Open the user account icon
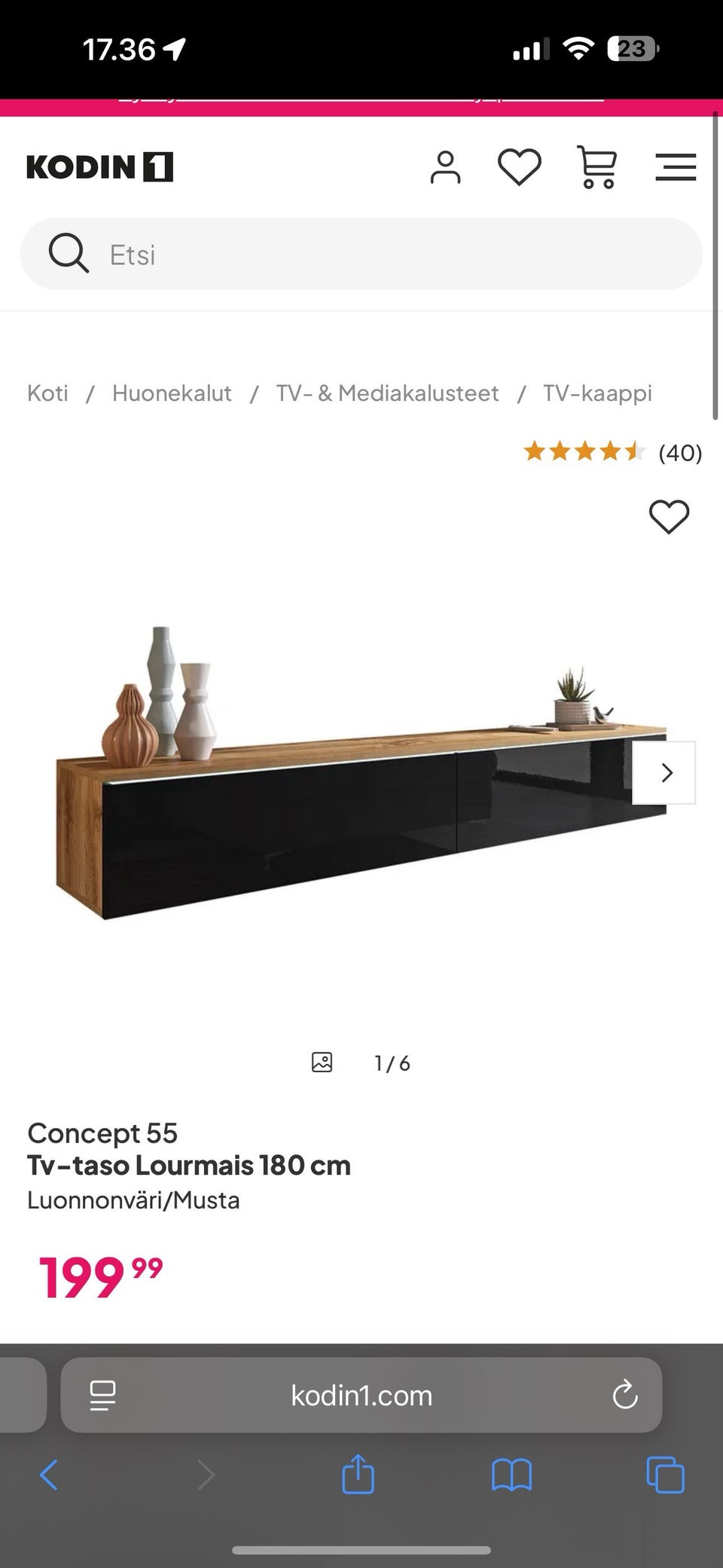Viewport: 723px width, 1568px height. point(445,167)
